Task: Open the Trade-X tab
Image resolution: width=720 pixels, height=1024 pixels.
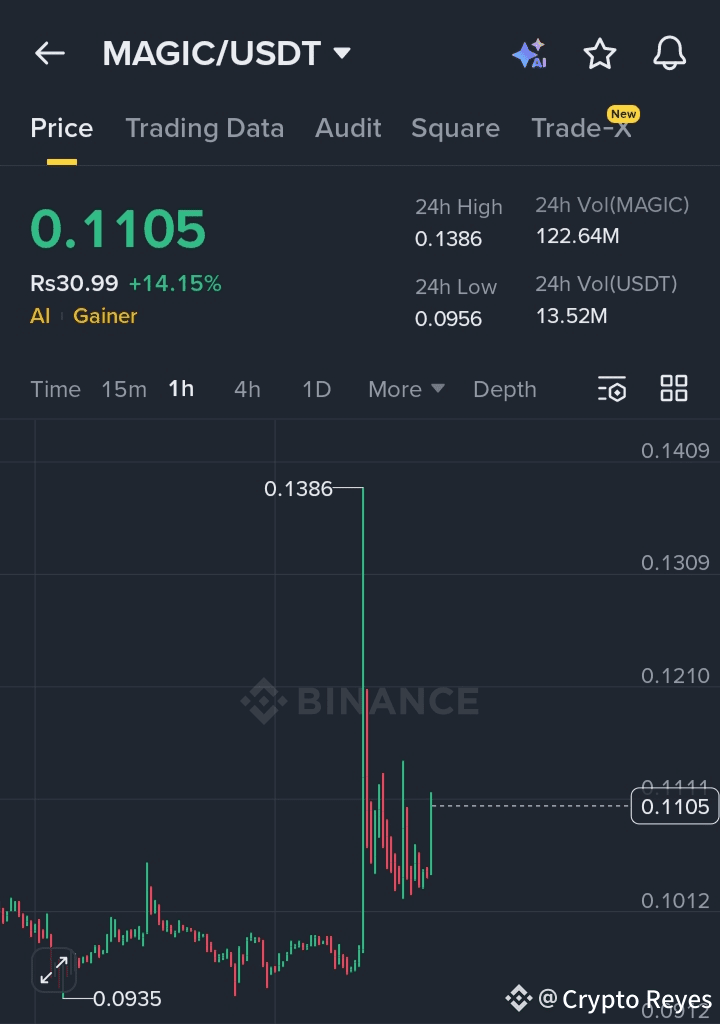Action: (581, 128)
